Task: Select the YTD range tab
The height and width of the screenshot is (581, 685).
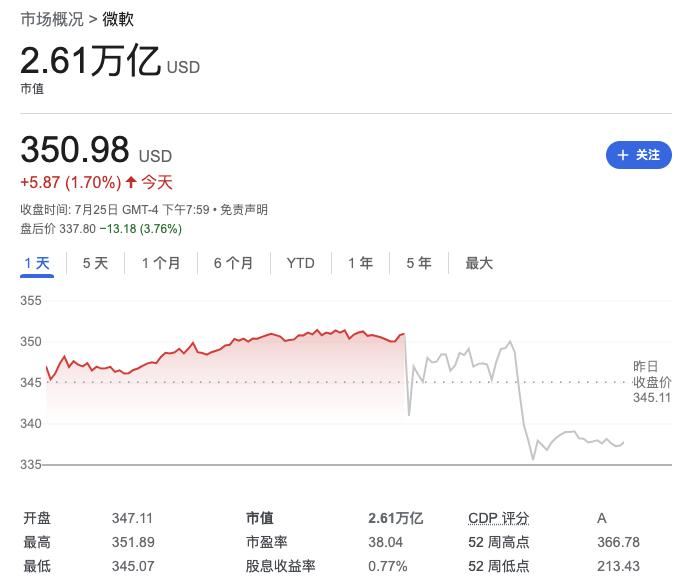Action: pyautogui.click(x=300, y=263)
